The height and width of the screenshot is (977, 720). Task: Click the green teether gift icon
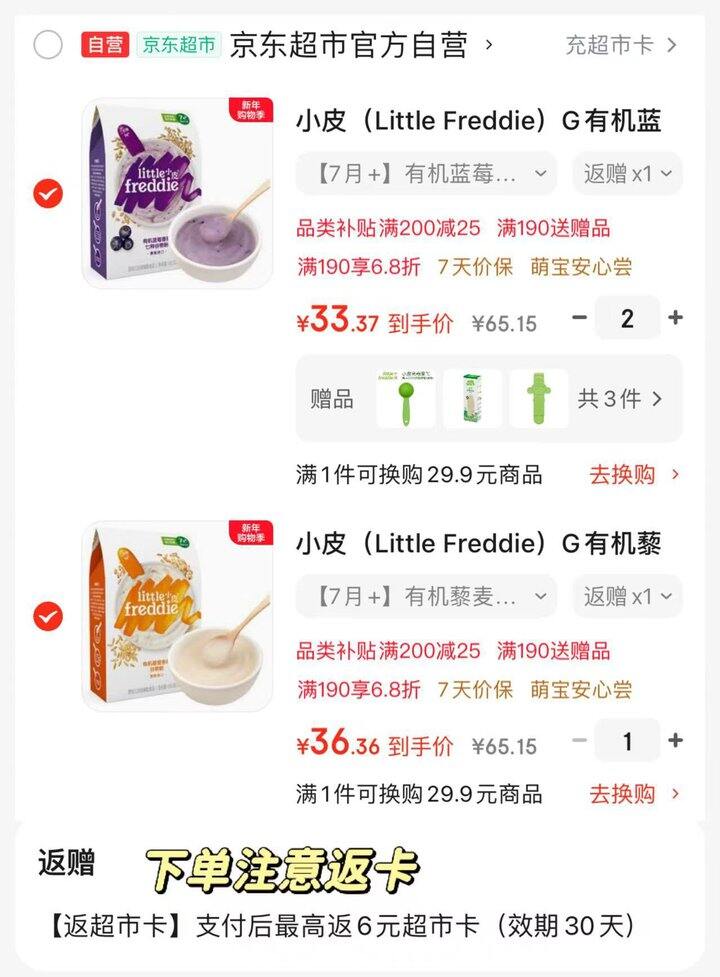click(539, 397)
